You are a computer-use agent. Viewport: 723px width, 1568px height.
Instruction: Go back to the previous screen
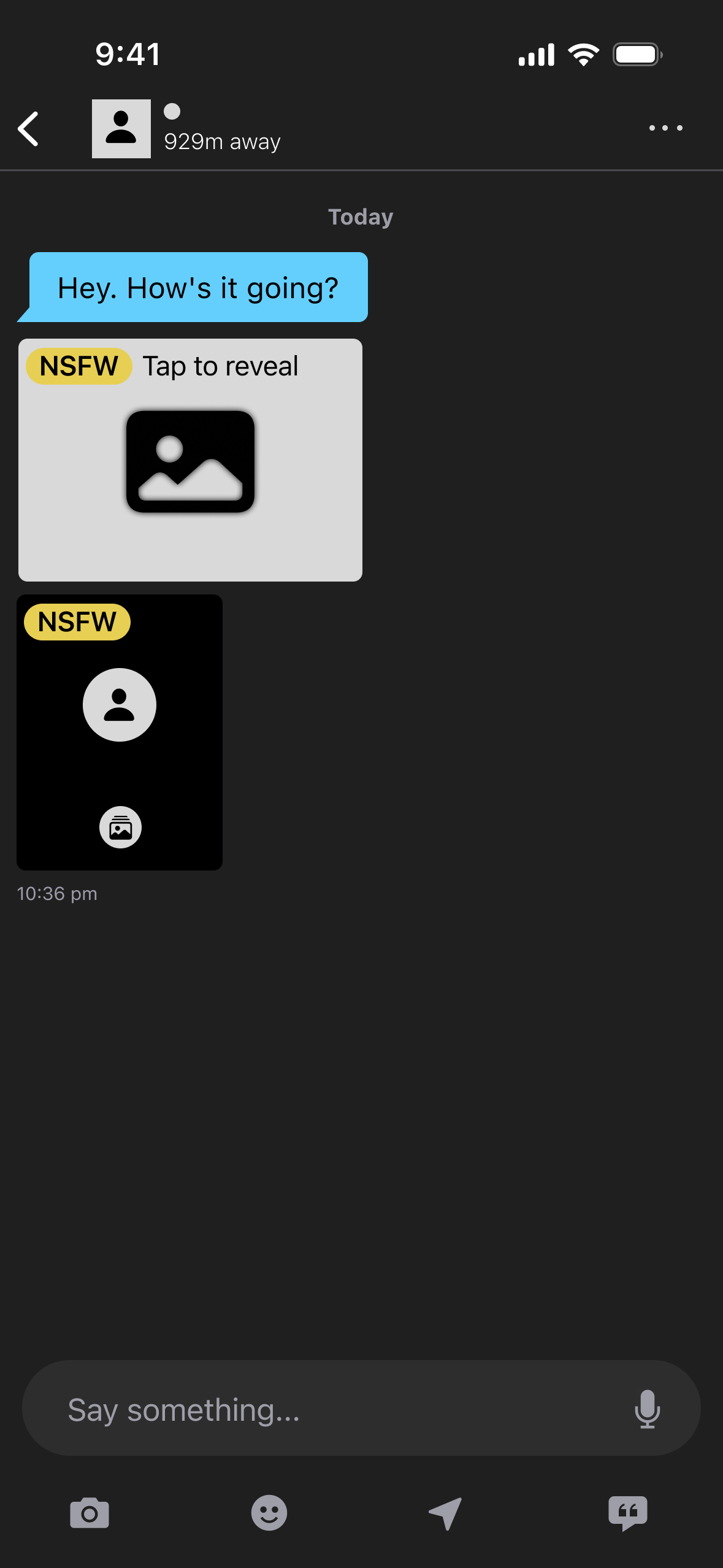(28, 129)
